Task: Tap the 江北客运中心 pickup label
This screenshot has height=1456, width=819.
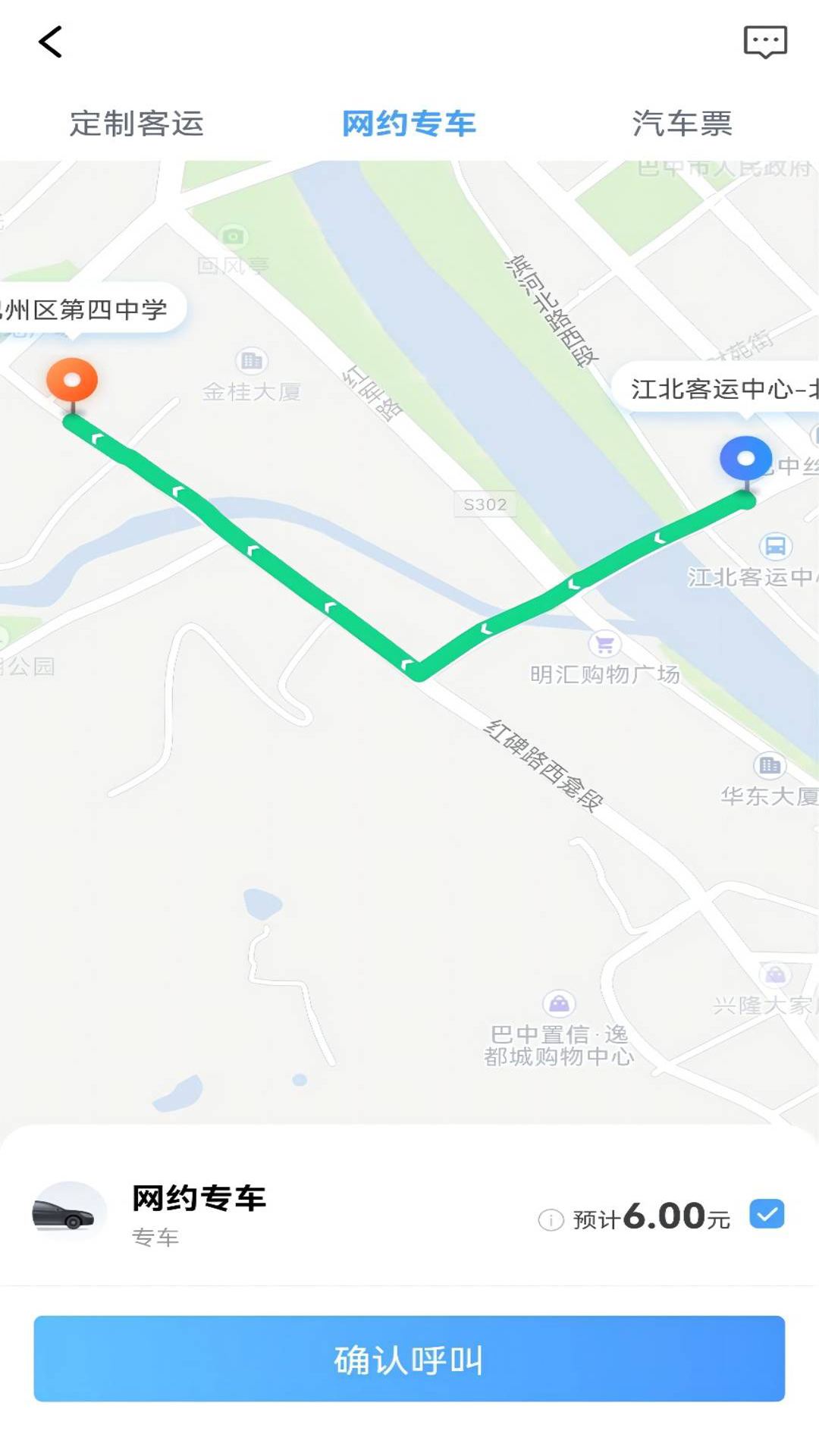Action: pyautogui.click(x=720, y=389)
